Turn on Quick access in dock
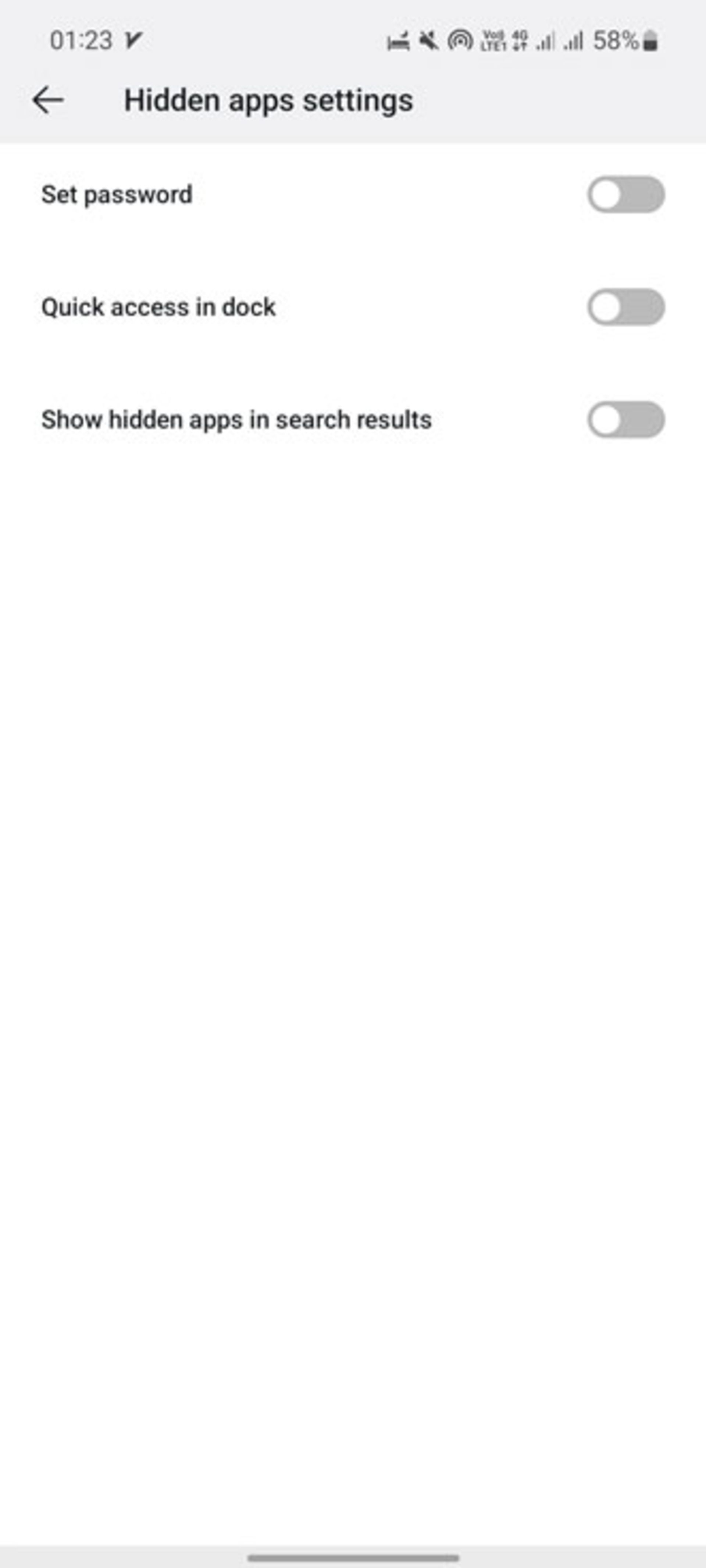This screenshot has width=706, height=1568. click(625, 307)
